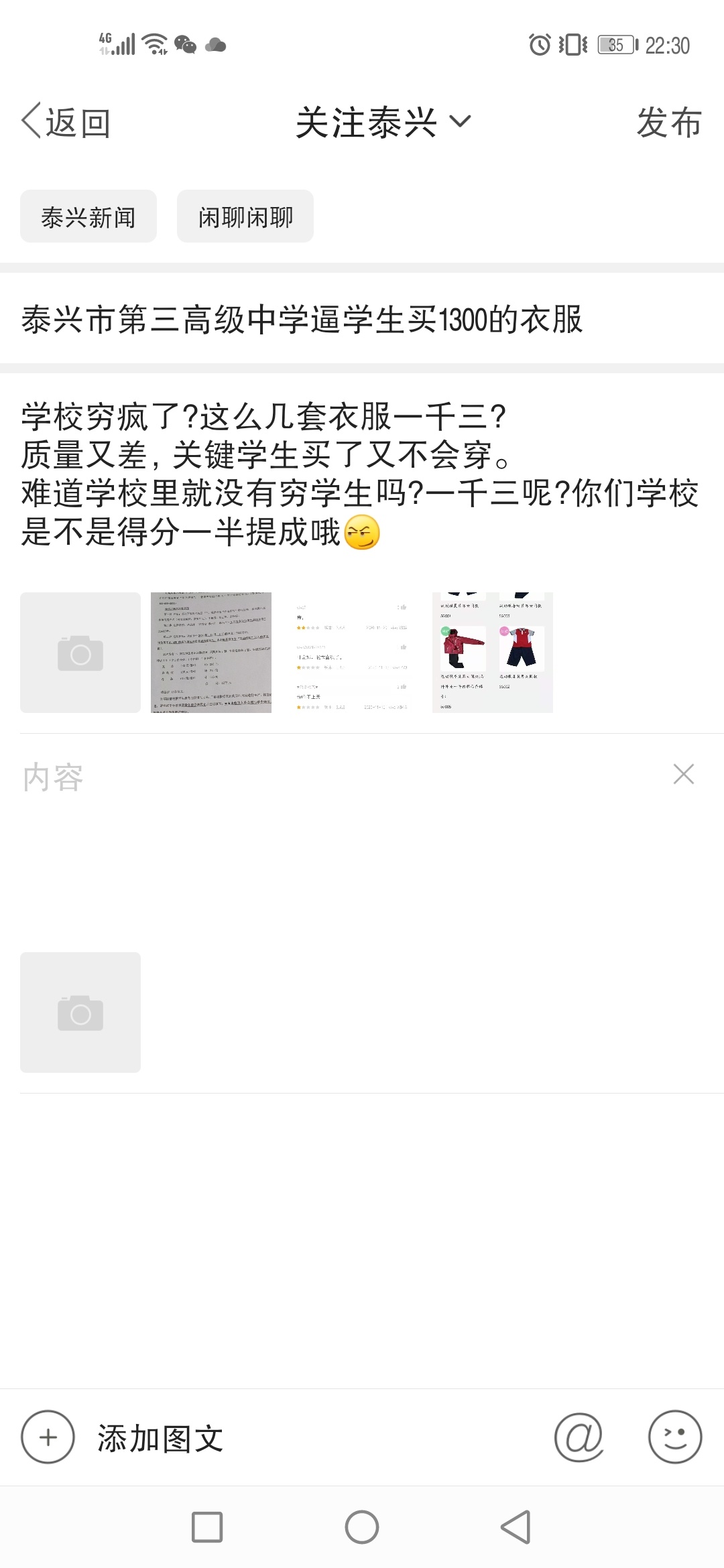Viewport: 724px width, 1568px height.
Task: Go to the system home screen
Action: click(x=362, y=1527)
